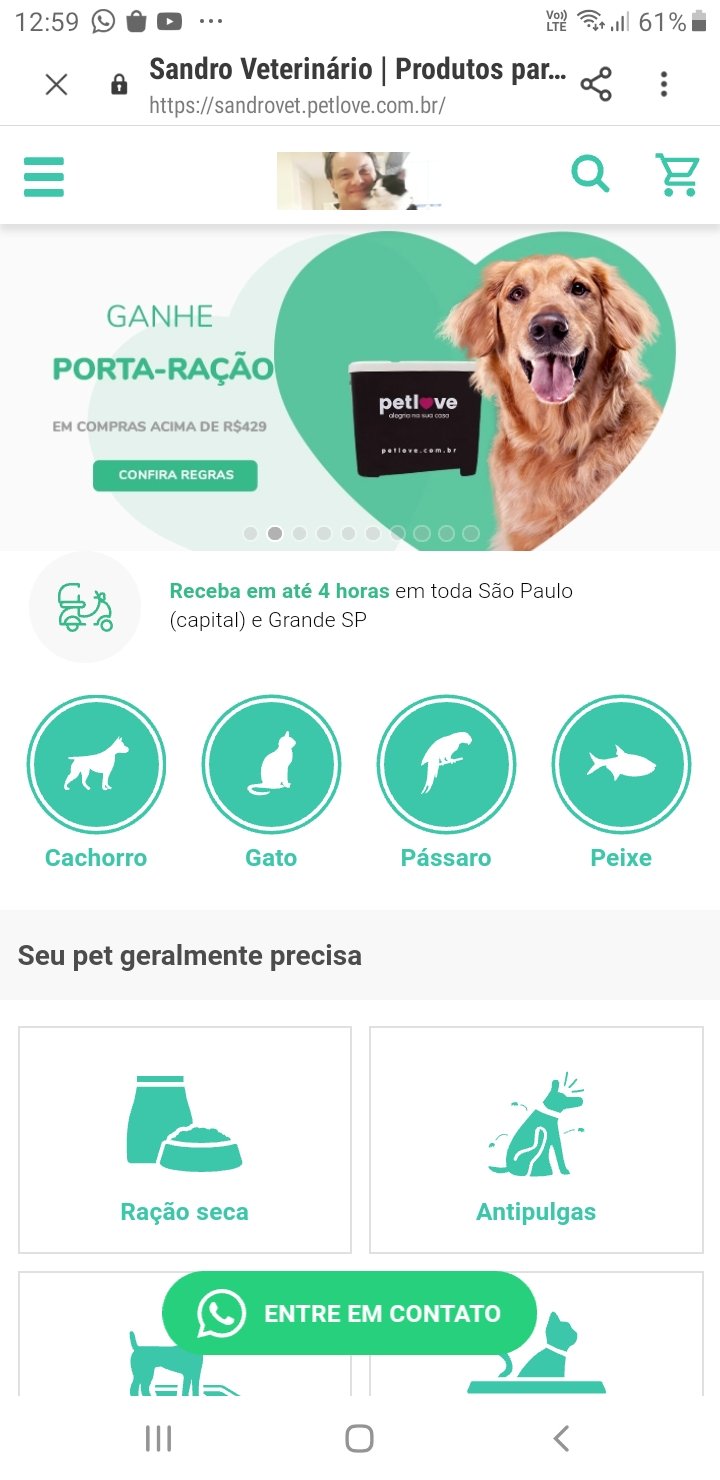Select the Gato category

point(271,766)
